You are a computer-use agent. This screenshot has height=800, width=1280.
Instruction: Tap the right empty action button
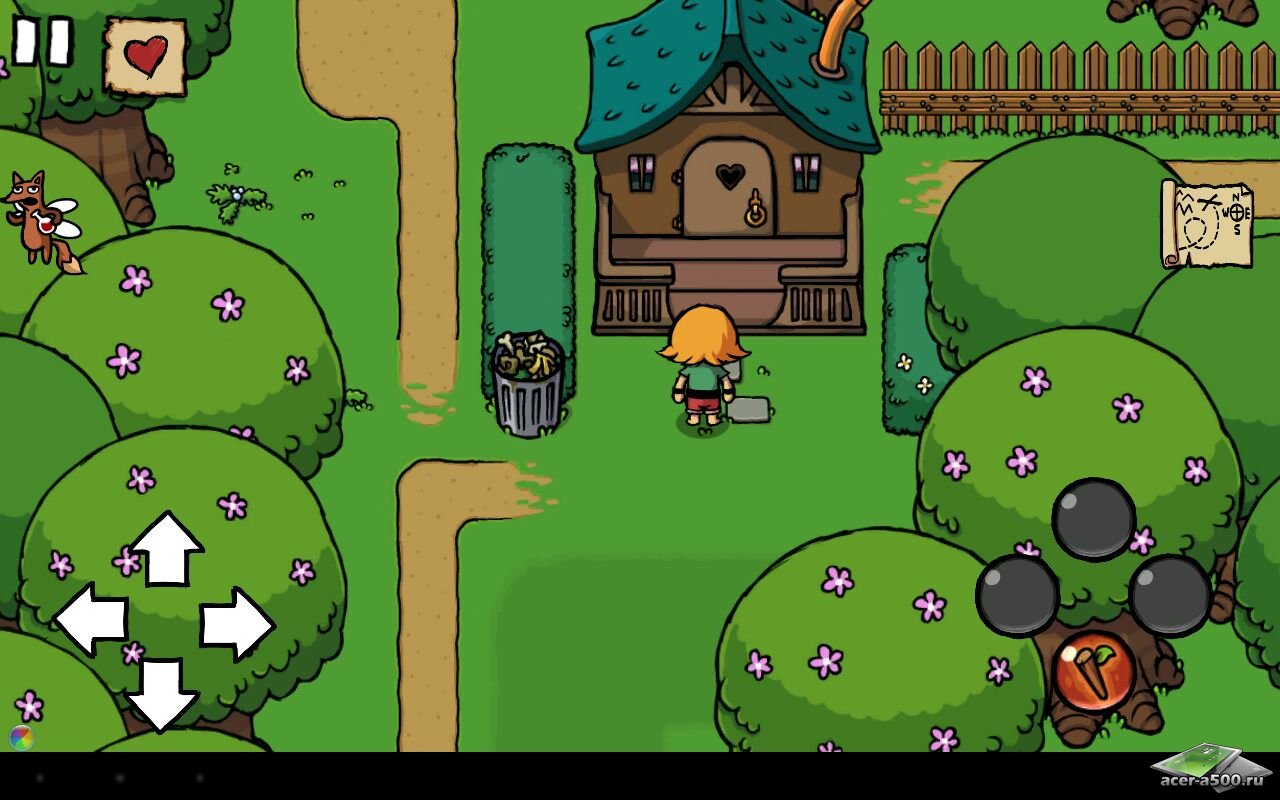coord(1170,595)
